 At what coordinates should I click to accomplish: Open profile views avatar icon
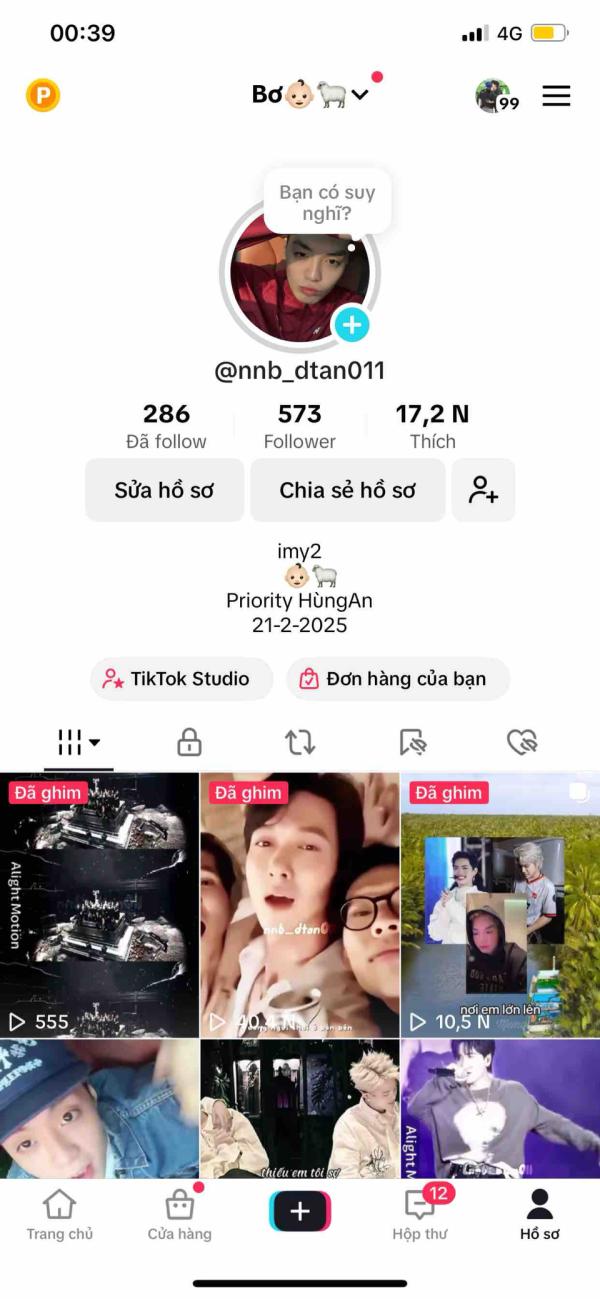coord(494,96)
